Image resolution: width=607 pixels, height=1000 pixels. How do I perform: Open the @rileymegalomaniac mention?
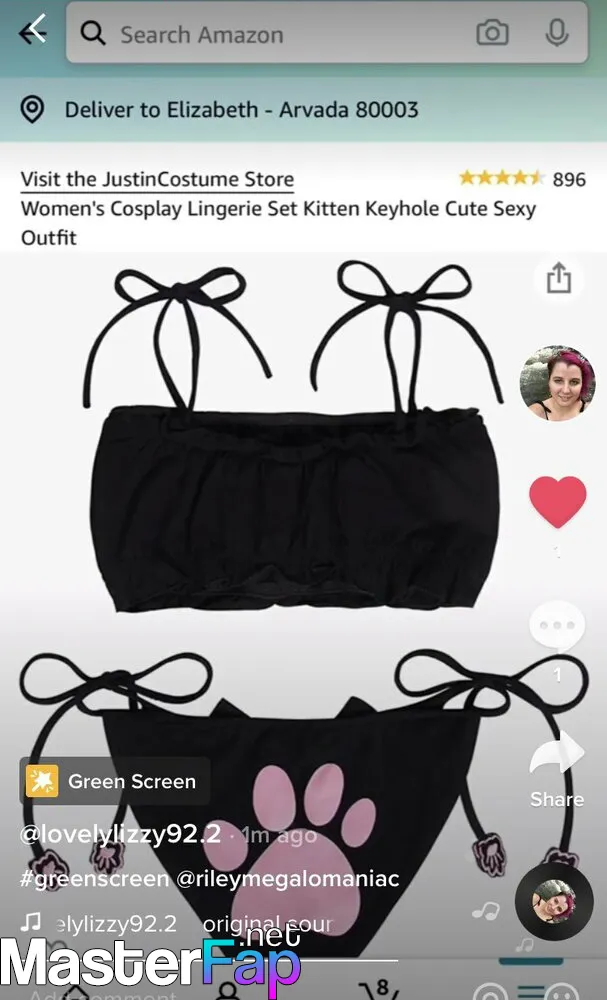(x=288, y=878)
